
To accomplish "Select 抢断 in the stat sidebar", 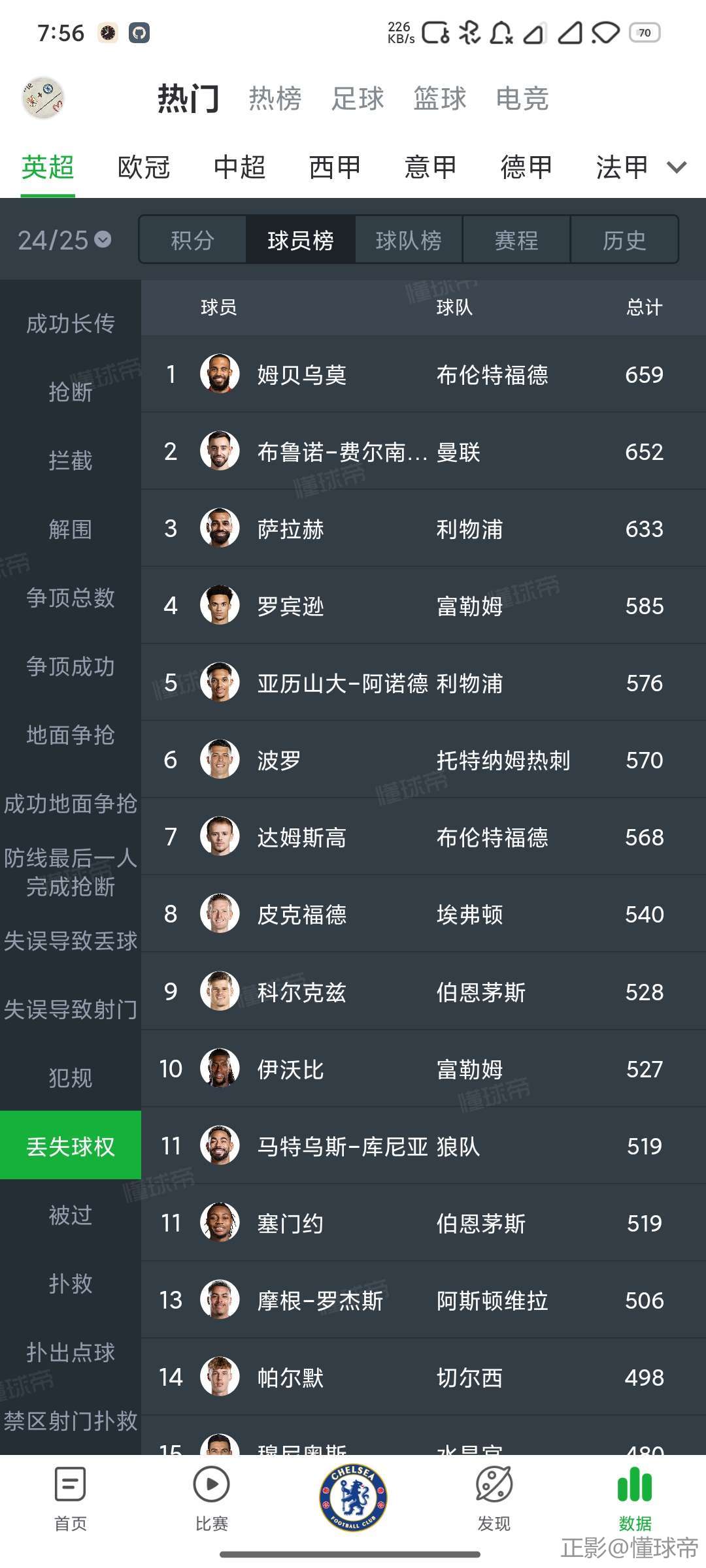I will (x=71, y=392).
